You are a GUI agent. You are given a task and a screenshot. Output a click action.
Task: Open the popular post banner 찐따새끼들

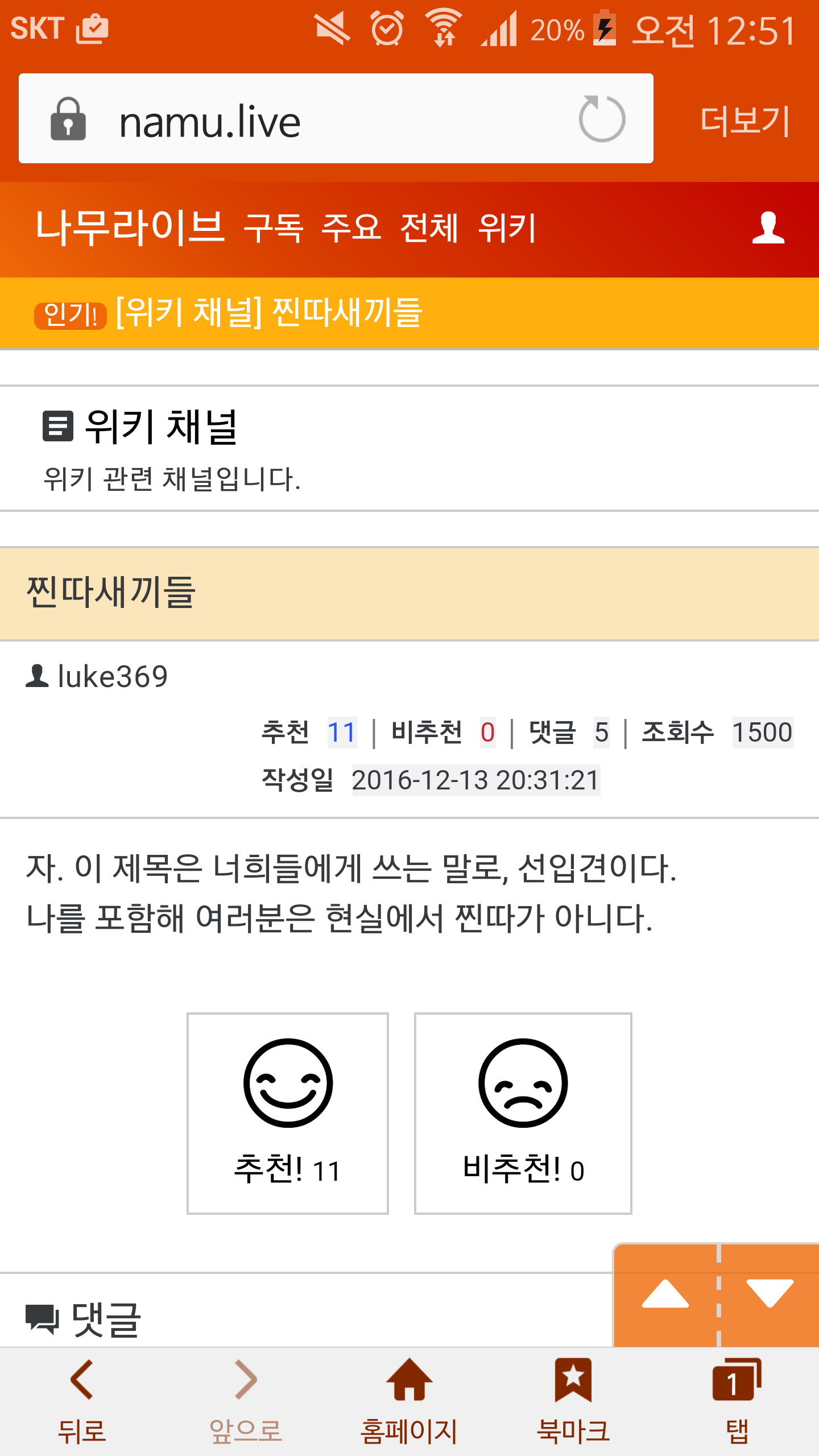pos(268,313)
